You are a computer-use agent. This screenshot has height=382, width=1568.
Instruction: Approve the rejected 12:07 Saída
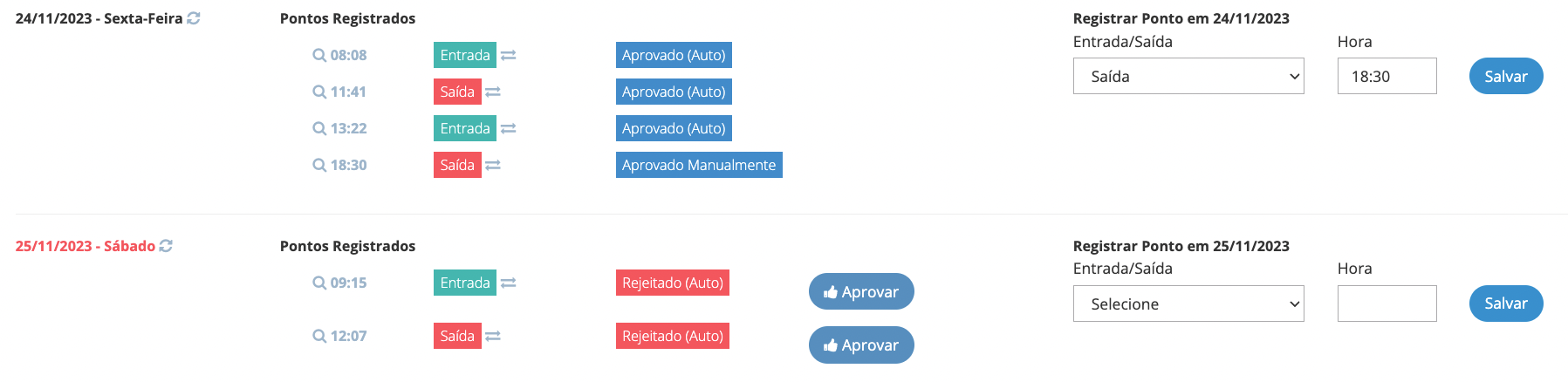[x=860, y=344]
